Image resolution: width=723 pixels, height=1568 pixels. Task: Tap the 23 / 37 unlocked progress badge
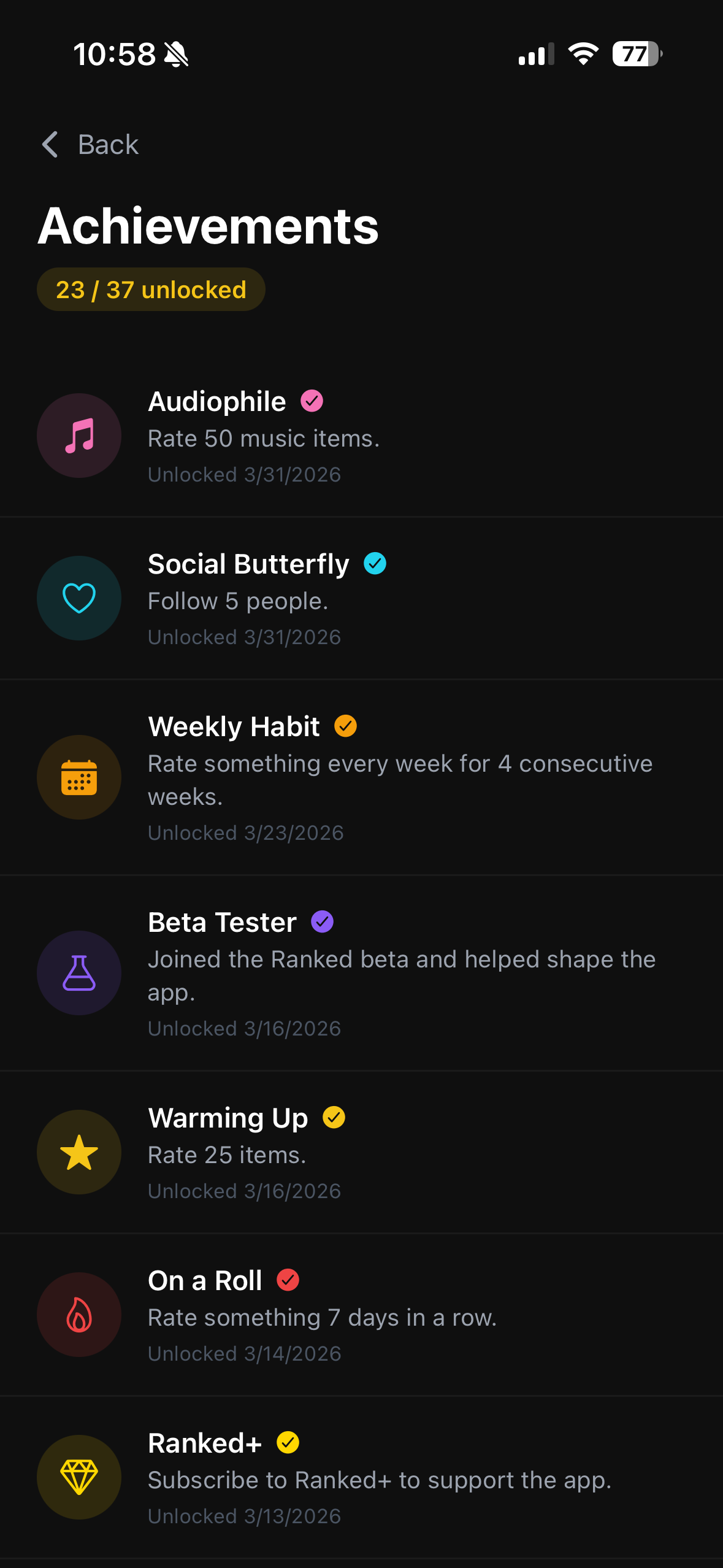click(x=151, y=289)
